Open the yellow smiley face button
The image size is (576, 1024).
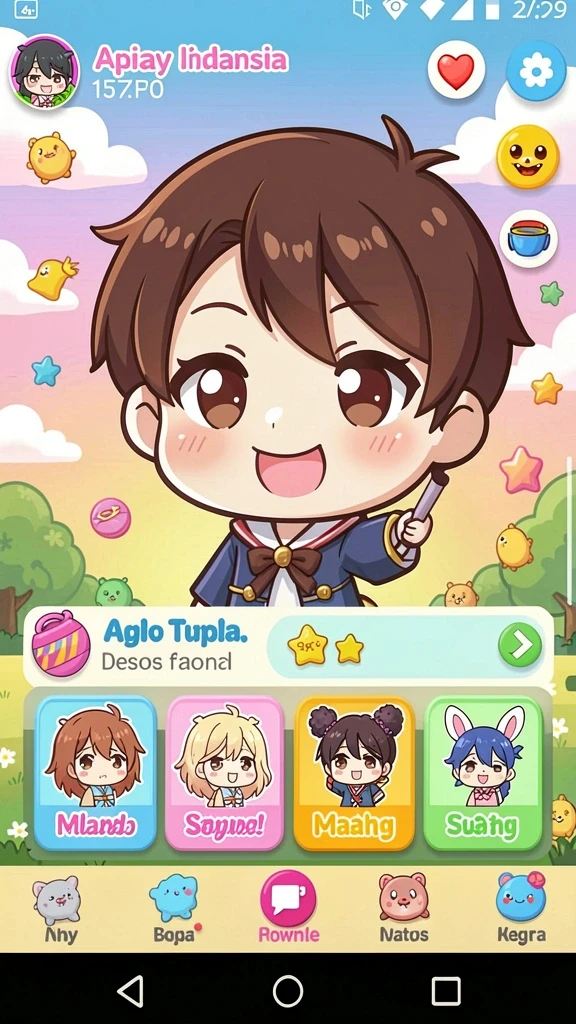(528, 157)
